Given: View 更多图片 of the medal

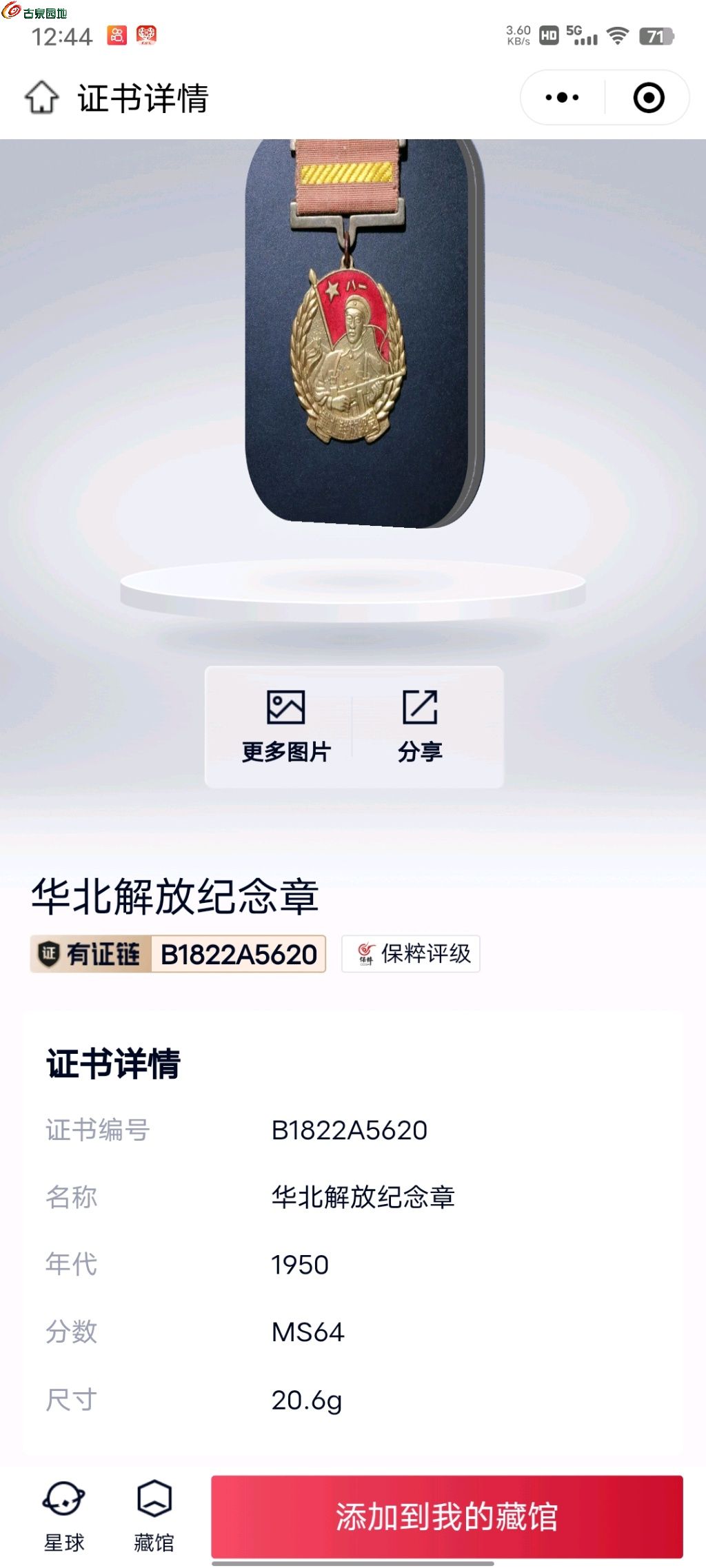Looking at the screenshot, I should pyautogui.click(x=285, y=726).
